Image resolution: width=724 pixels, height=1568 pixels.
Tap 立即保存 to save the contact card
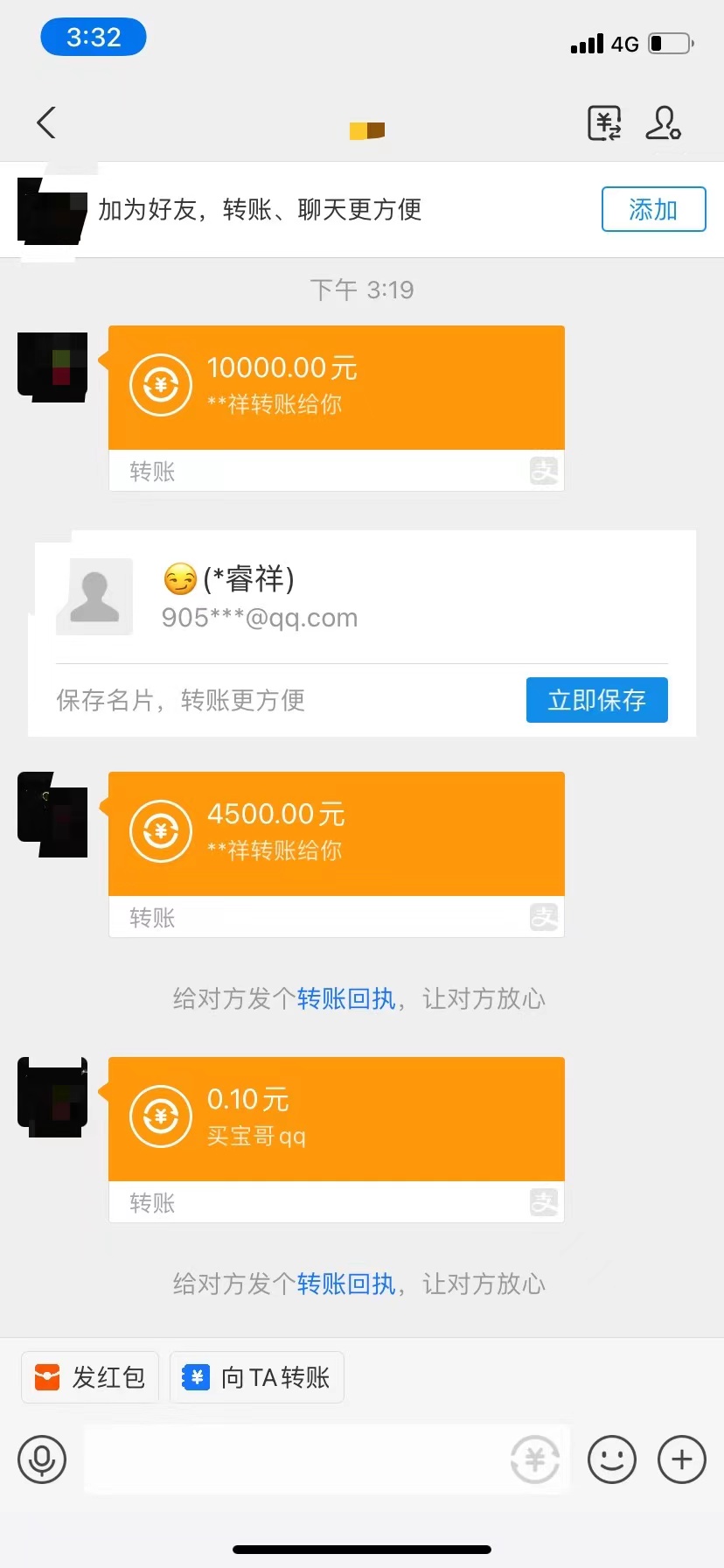pyautogui.click(x=596, y=700)
